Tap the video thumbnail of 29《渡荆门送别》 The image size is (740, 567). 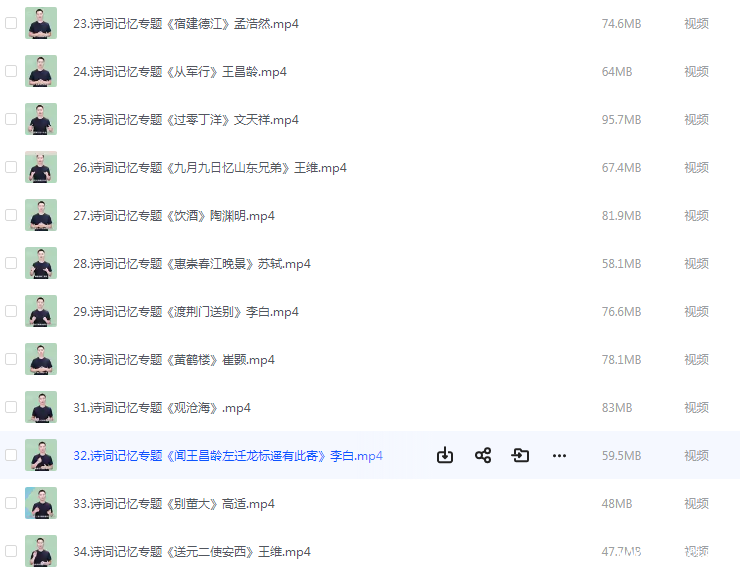point(41,312)
